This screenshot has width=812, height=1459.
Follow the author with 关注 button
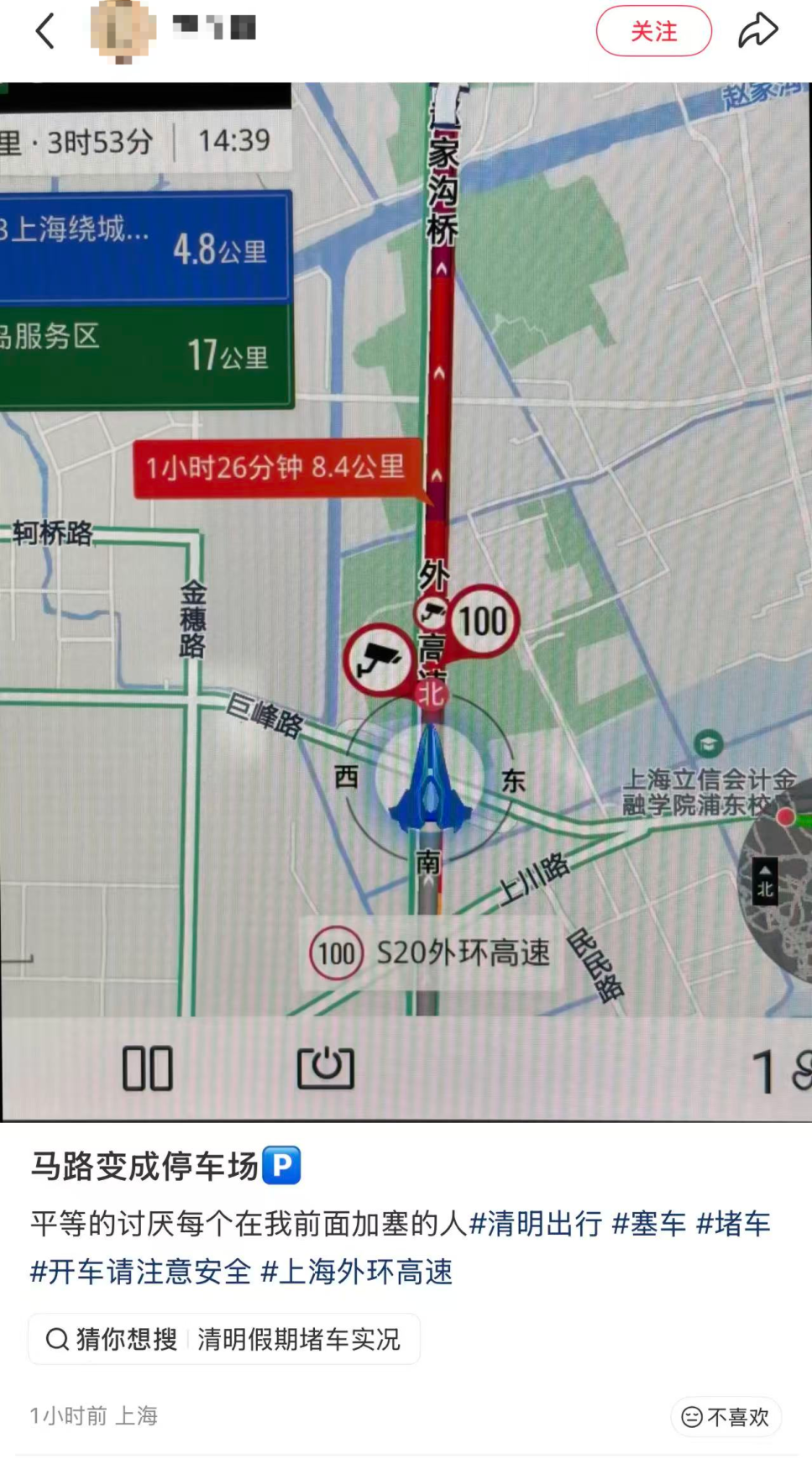653,32
